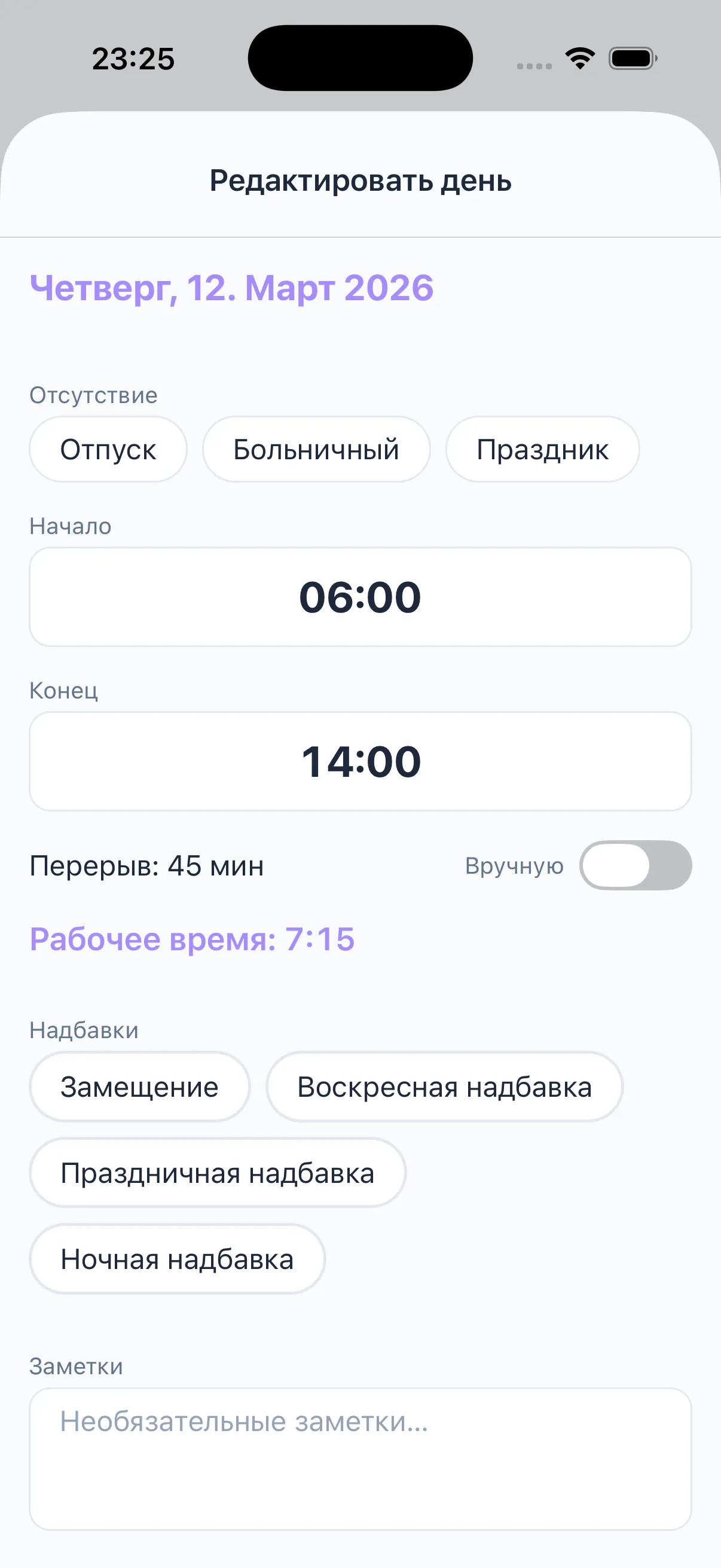
Task: Click the Отсутствие section label
Action: (x=93, y=395)
